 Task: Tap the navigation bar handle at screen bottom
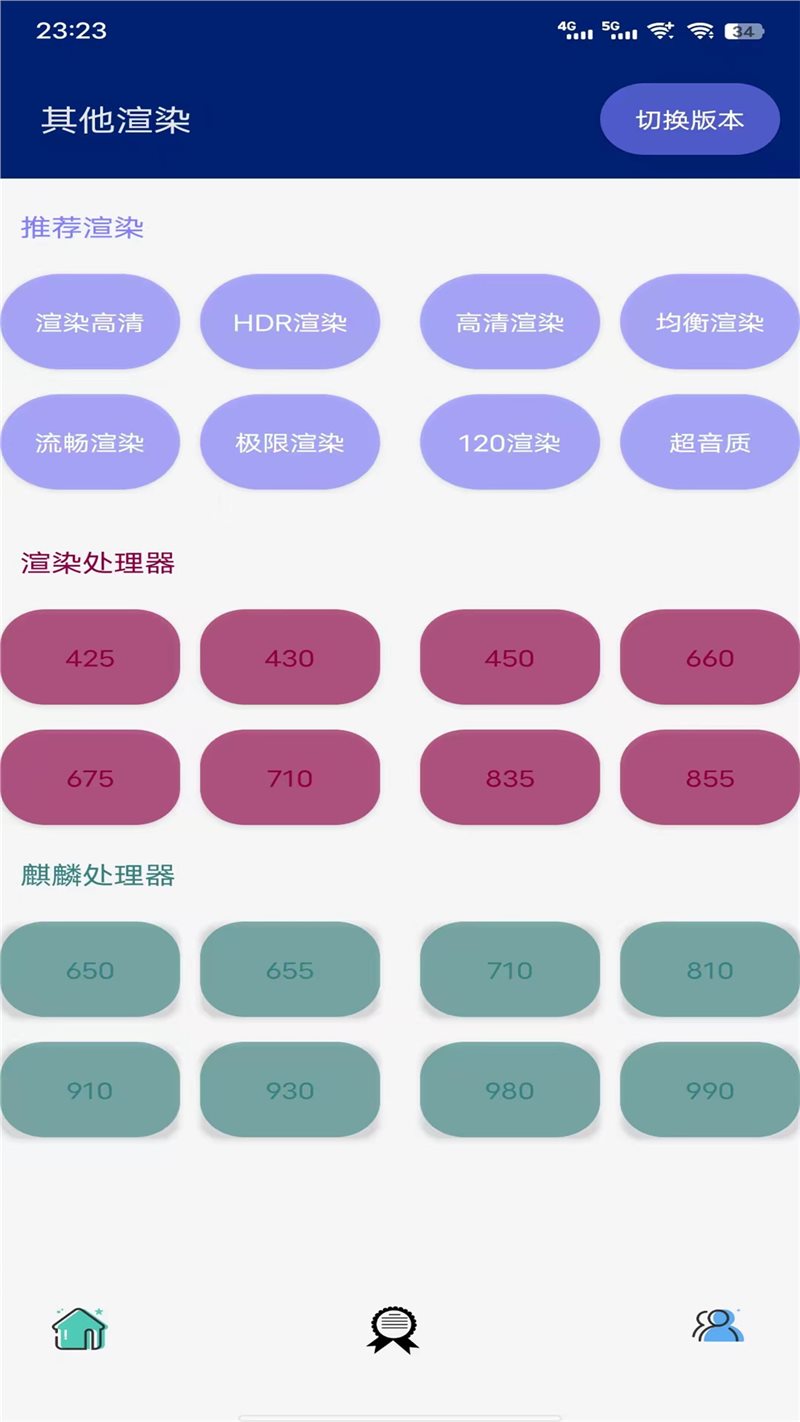click(400, 1414)
